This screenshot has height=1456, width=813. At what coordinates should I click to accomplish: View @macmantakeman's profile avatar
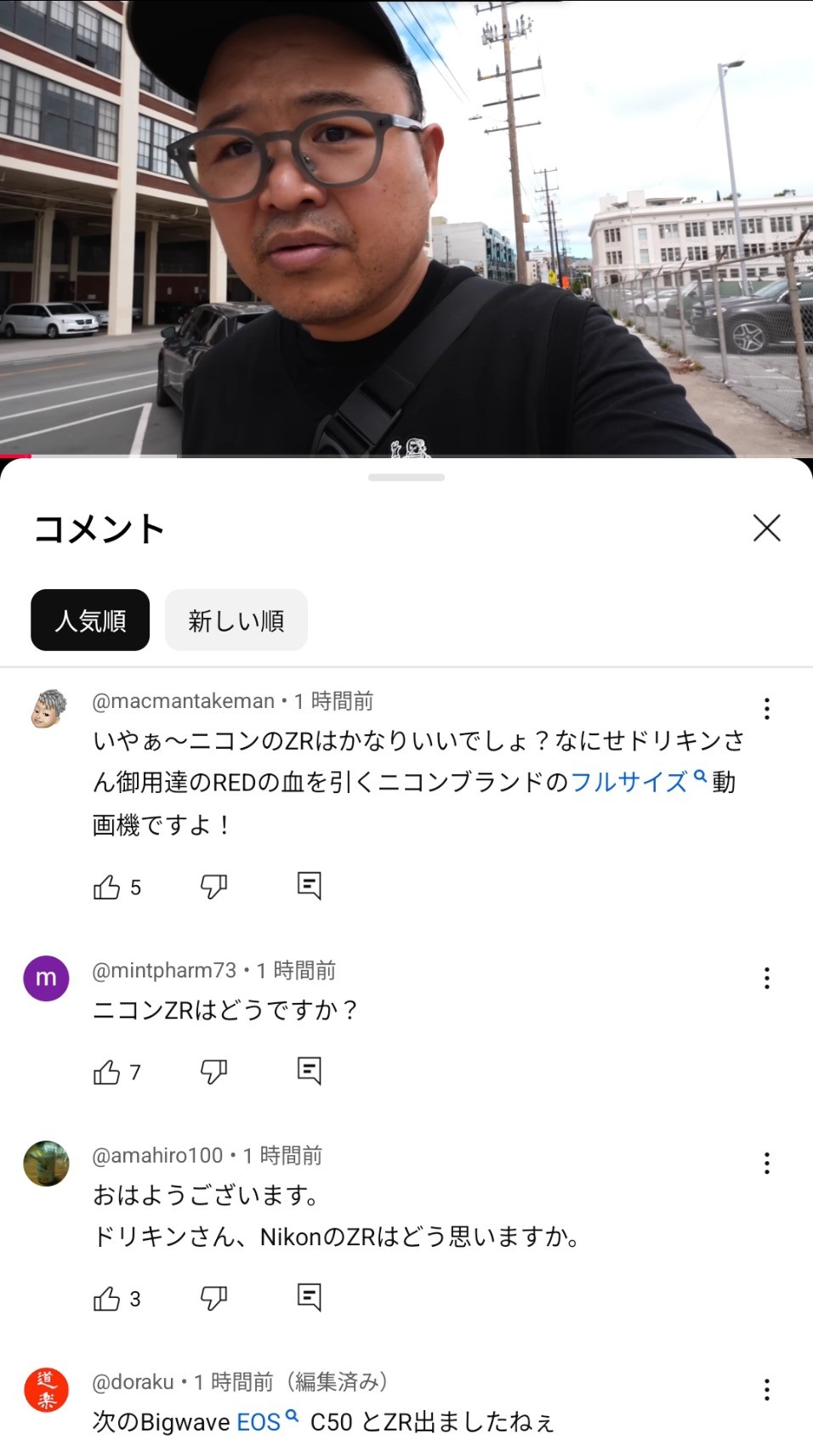pos(48,710)
